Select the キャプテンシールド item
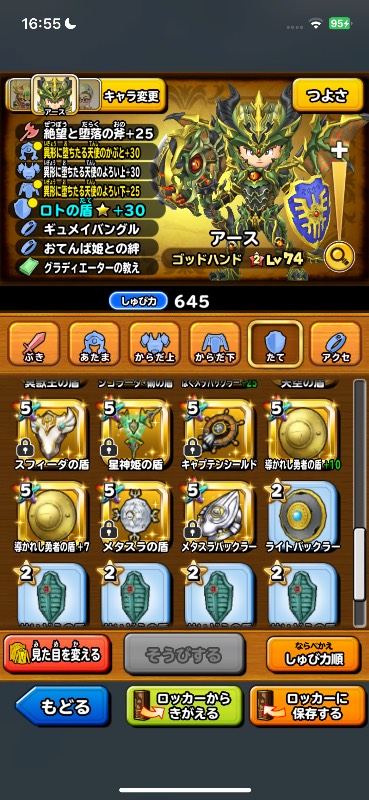 [x=219, y=435]
